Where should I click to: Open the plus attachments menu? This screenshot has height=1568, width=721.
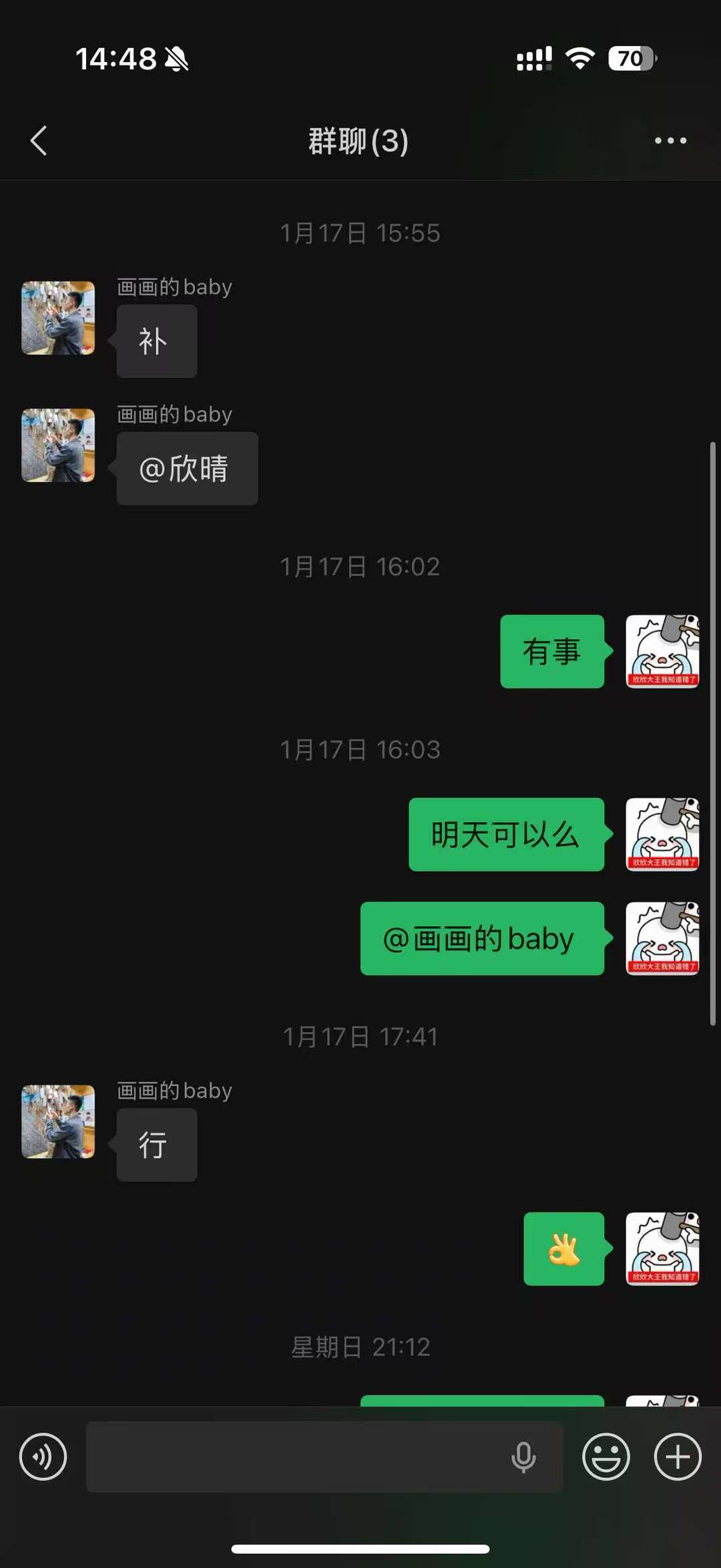[x=678, y=1456]
